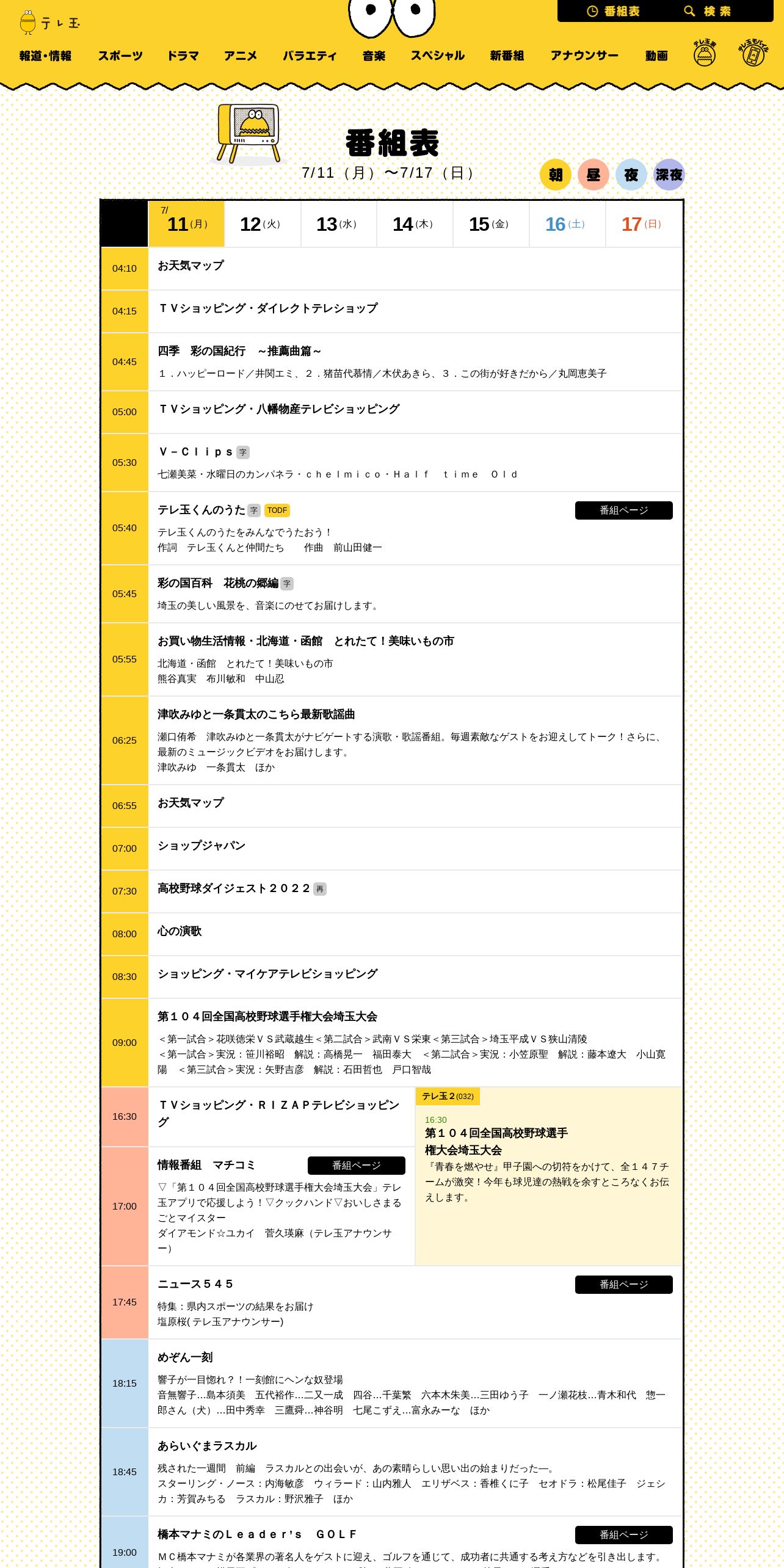Open the 音楽 category
This screenshot has width=784, height=1568.
click(x=374, y=56)
